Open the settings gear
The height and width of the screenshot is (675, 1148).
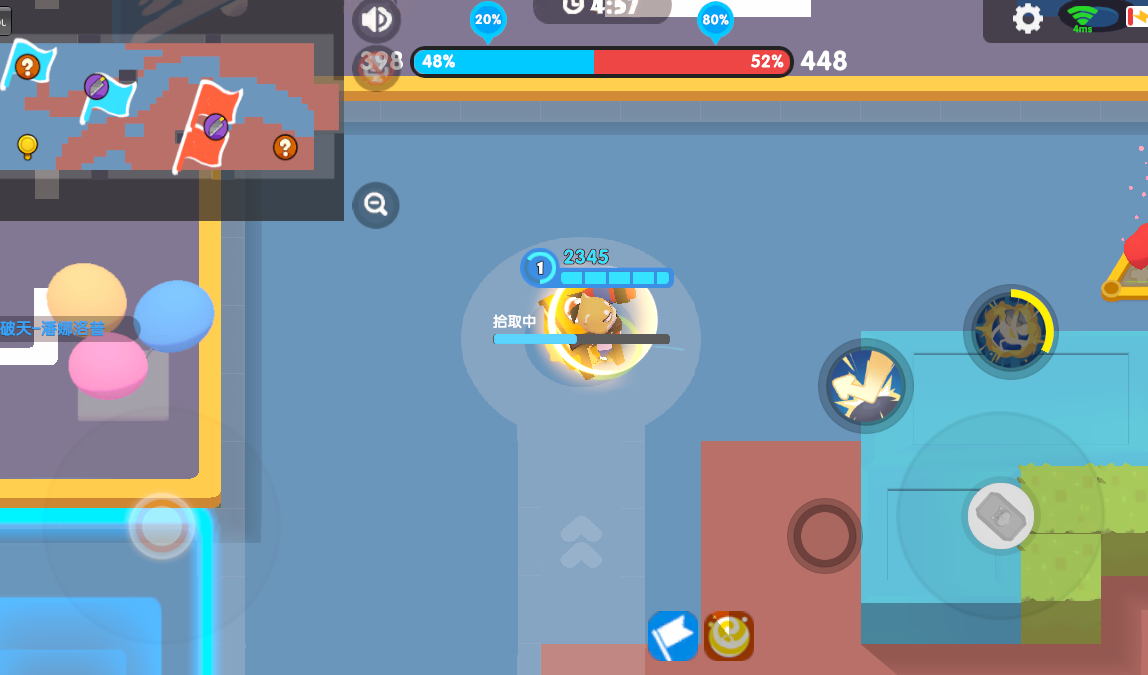tap(1028, 18)
